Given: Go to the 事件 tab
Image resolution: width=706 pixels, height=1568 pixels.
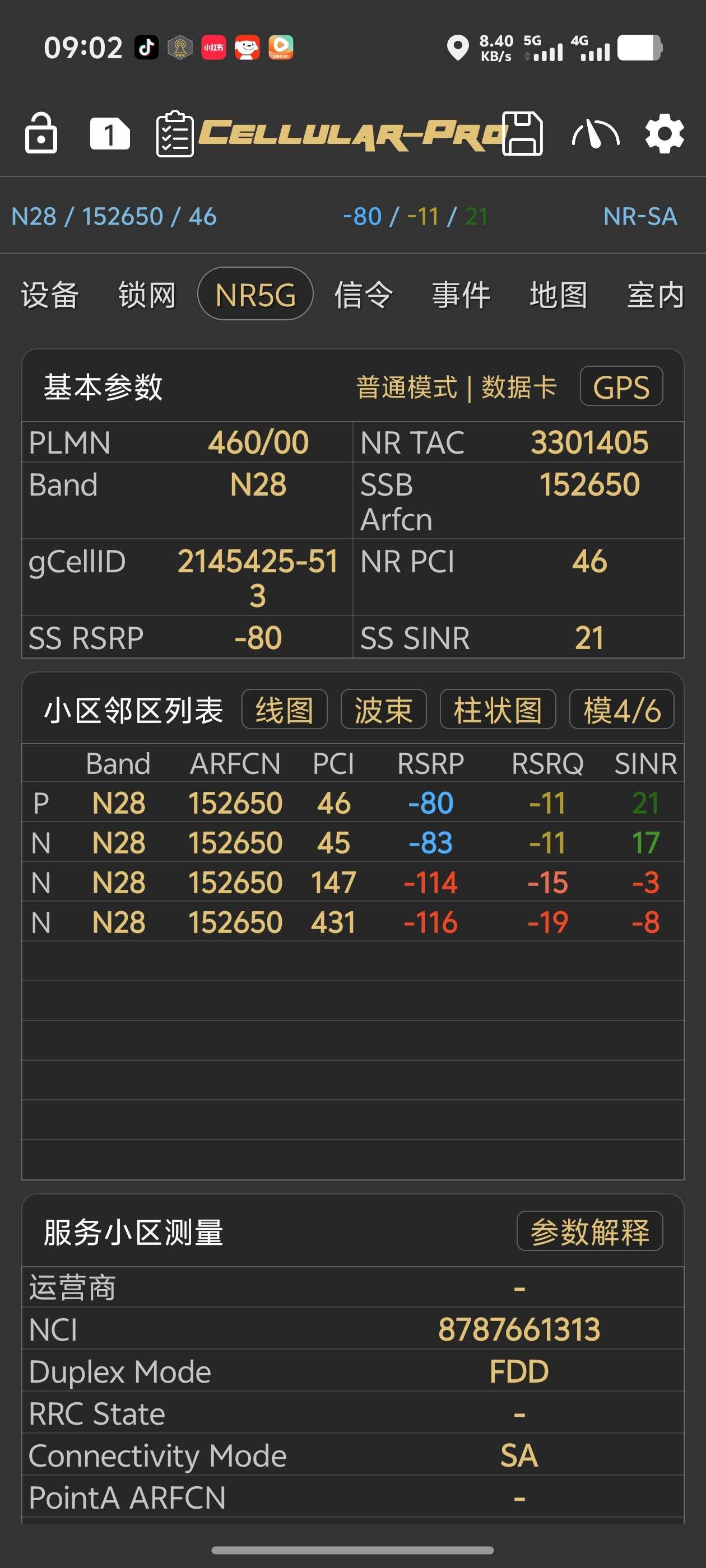Looking at the screenshot, I should 461,295.
